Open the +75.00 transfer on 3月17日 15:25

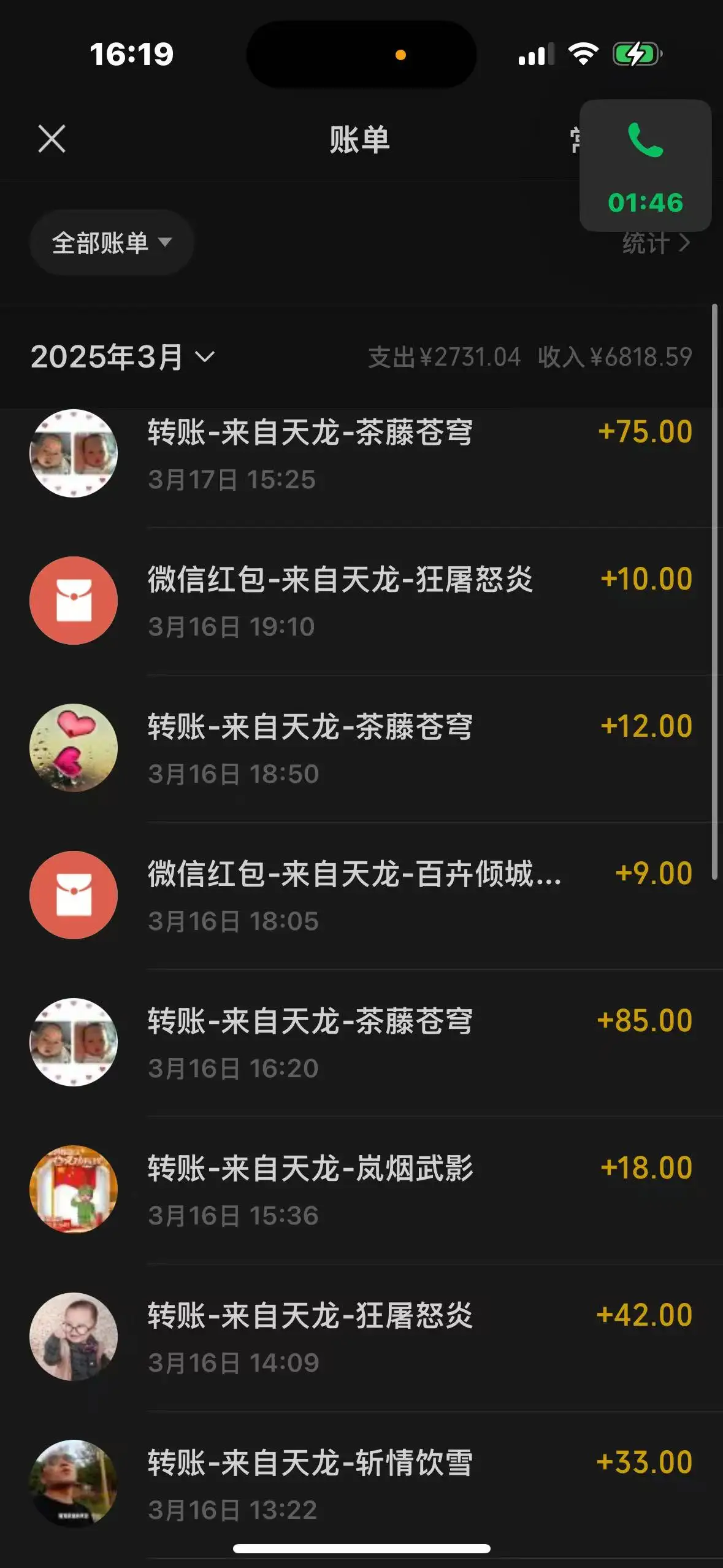tap(368, 455)
